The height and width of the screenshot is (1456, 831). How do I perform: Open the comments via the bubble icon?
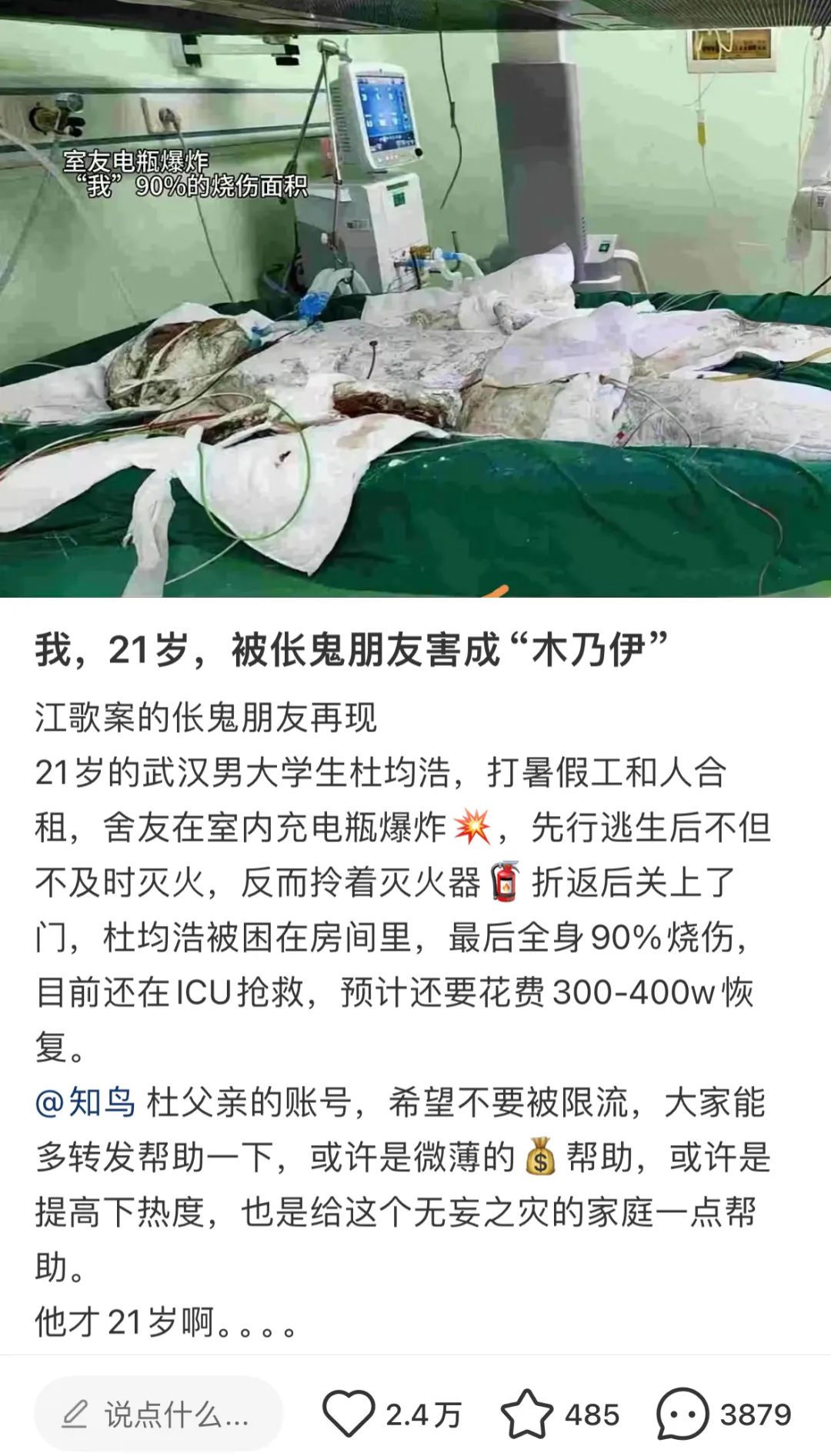[x=682, y=1414]
